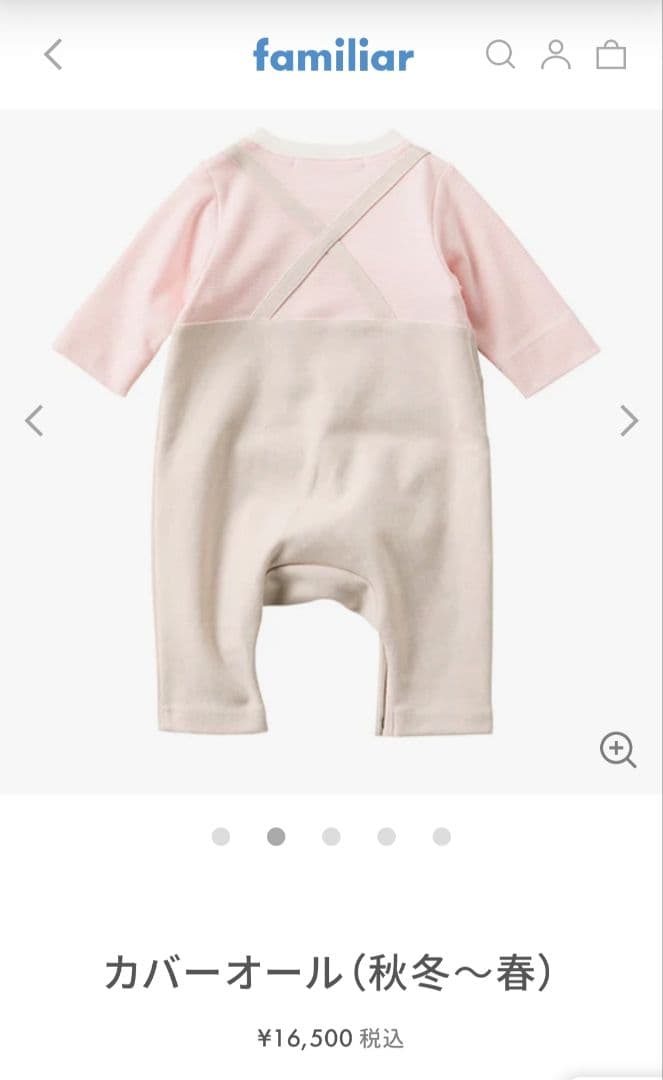Jump to the third image dot
The height and width of the screenshot is (1080, 663).
pyautogui.click(x=331, y=837)
